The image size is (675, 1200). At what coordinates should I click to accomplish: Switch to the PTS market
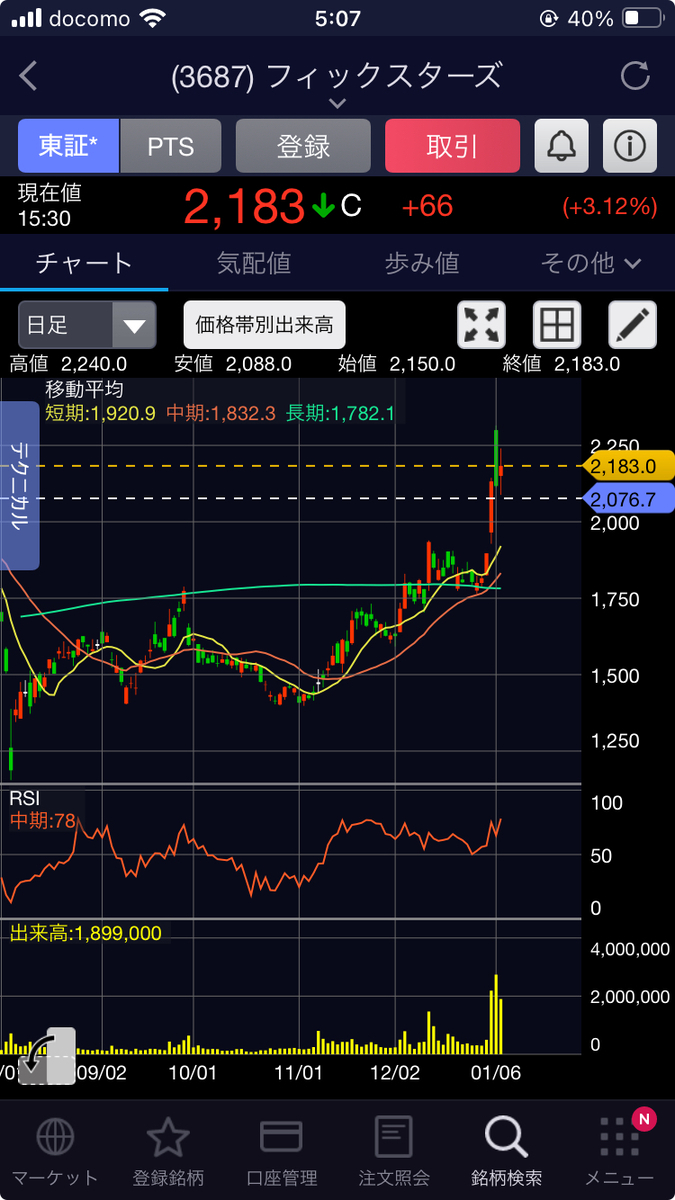pyautogui.click(x=171, y=146)
